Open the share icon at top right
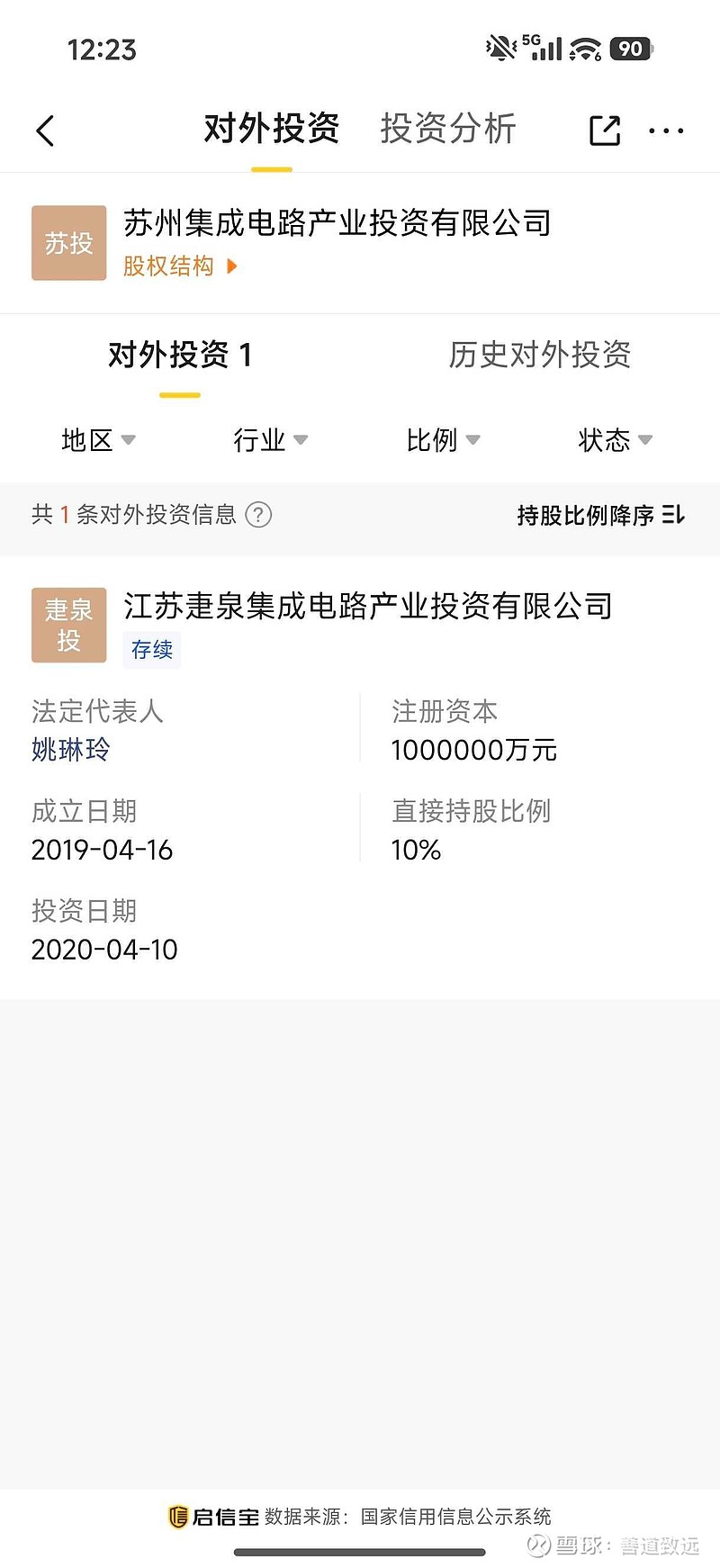720x1568 pixels. [x=604, y=130]
